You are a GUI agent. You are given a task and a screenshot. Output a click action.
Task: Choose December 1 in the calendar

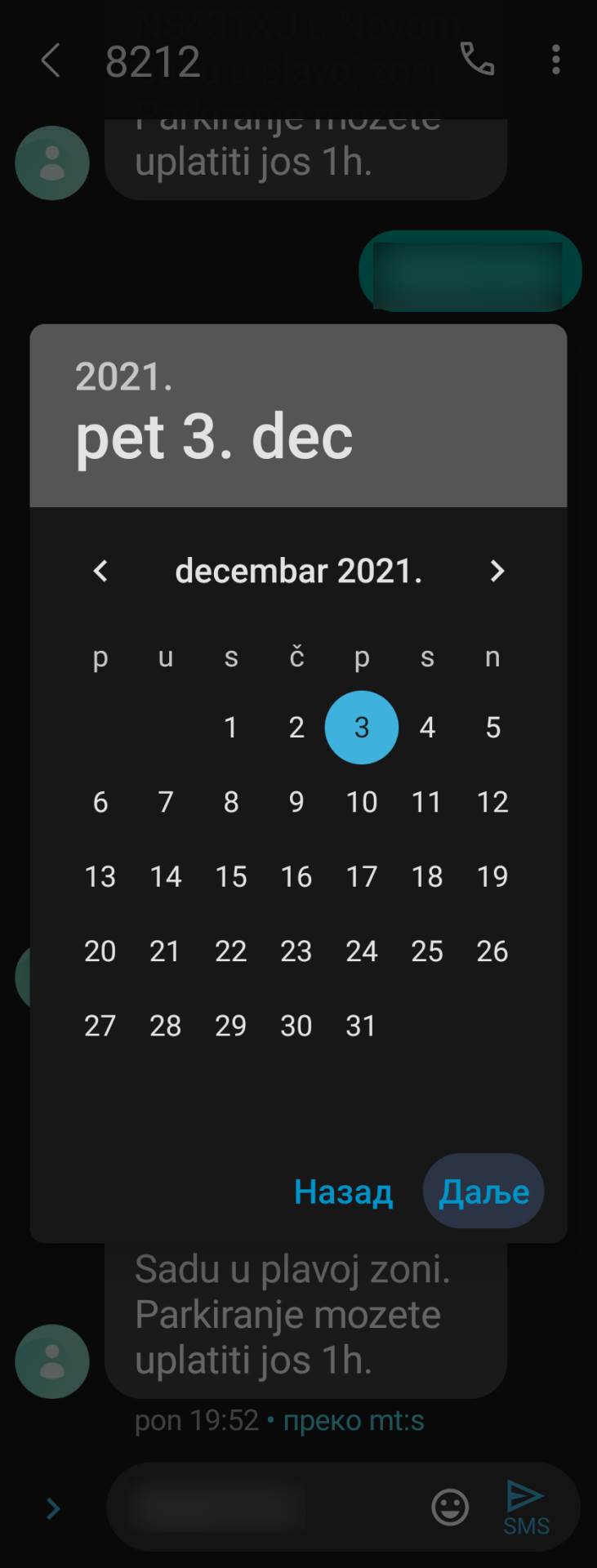231,728
